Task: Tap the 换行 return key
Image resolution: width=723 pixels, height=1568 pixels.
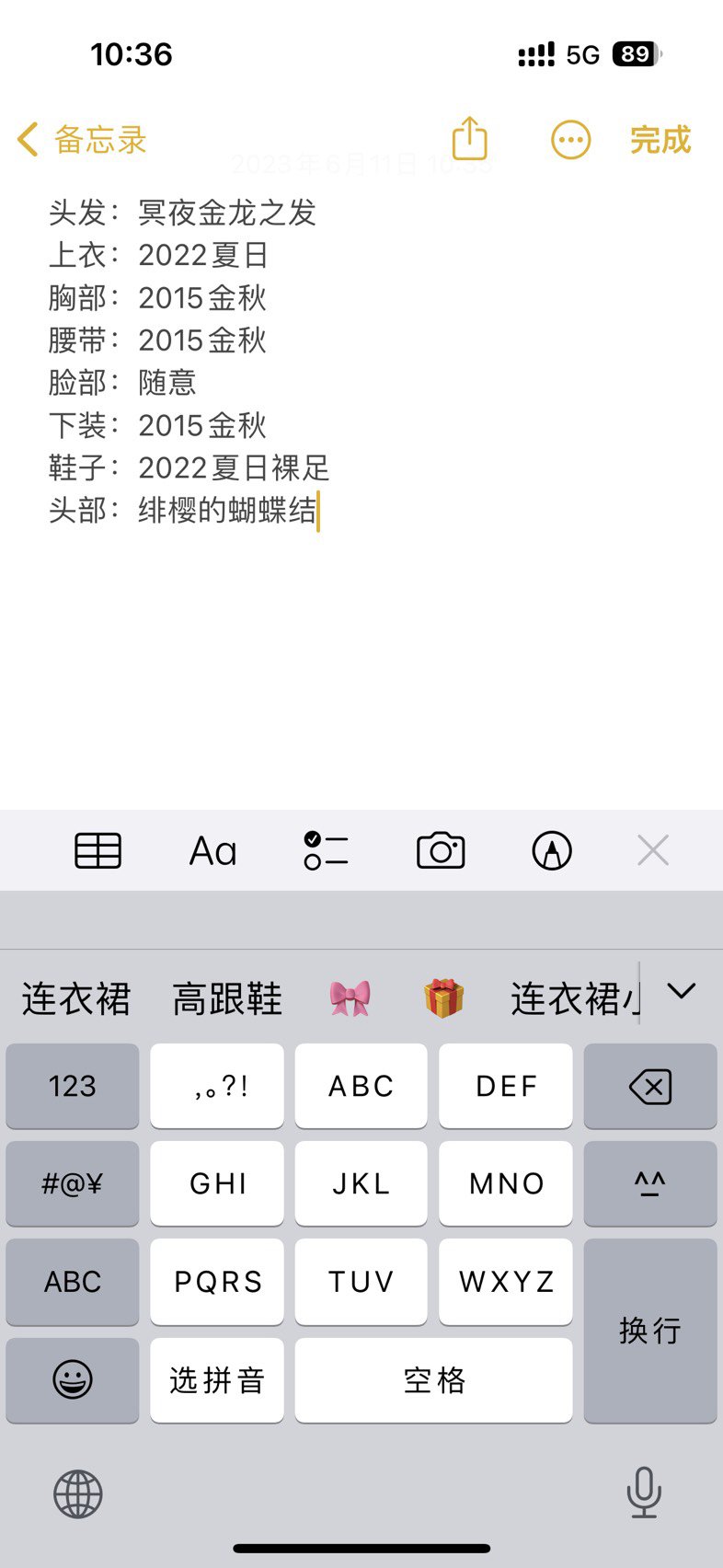Action: [650, 1331]
